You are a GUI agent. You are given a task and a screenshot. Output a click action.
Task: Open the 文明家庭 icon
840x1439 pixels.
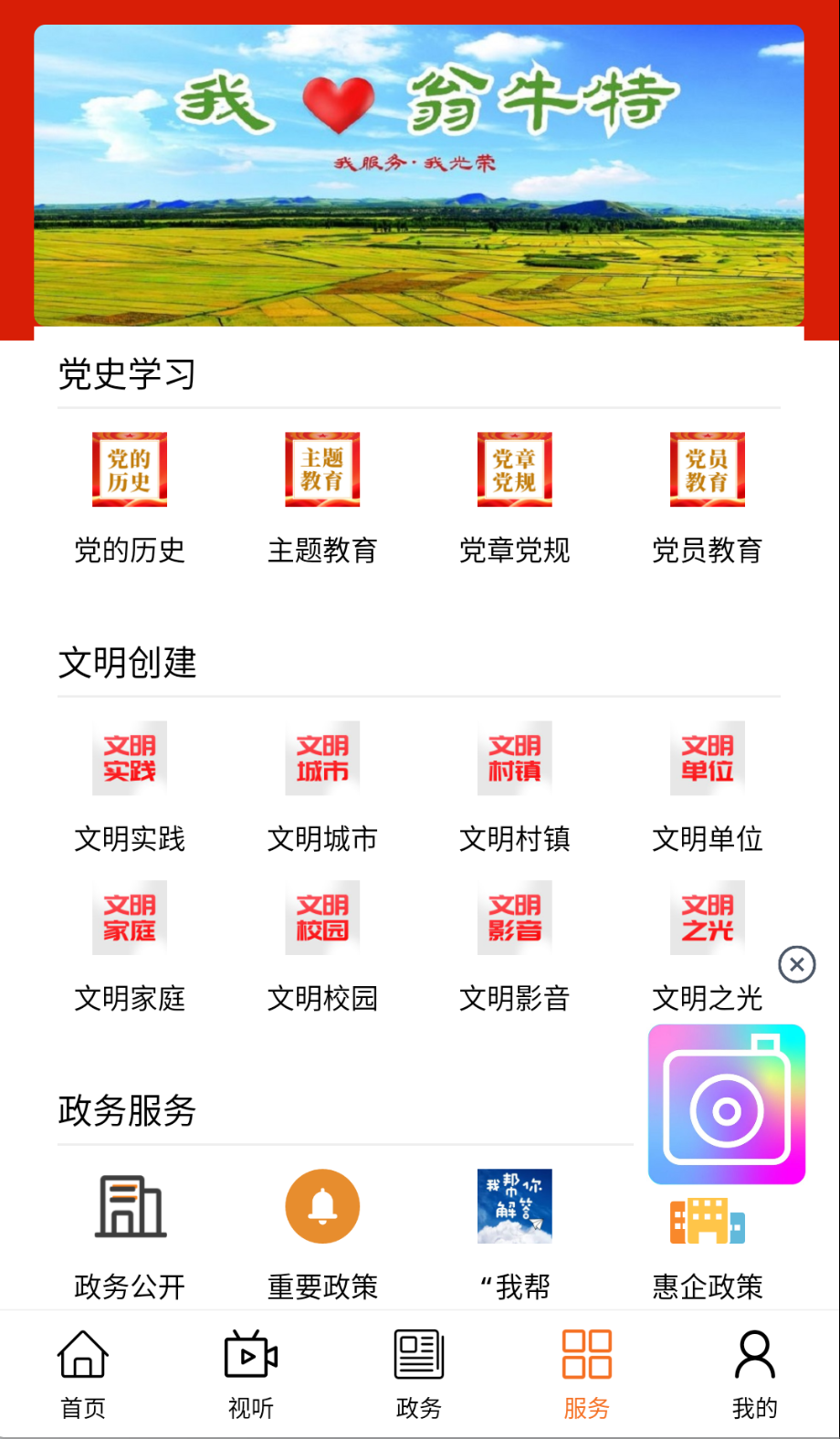click(128, 917)
